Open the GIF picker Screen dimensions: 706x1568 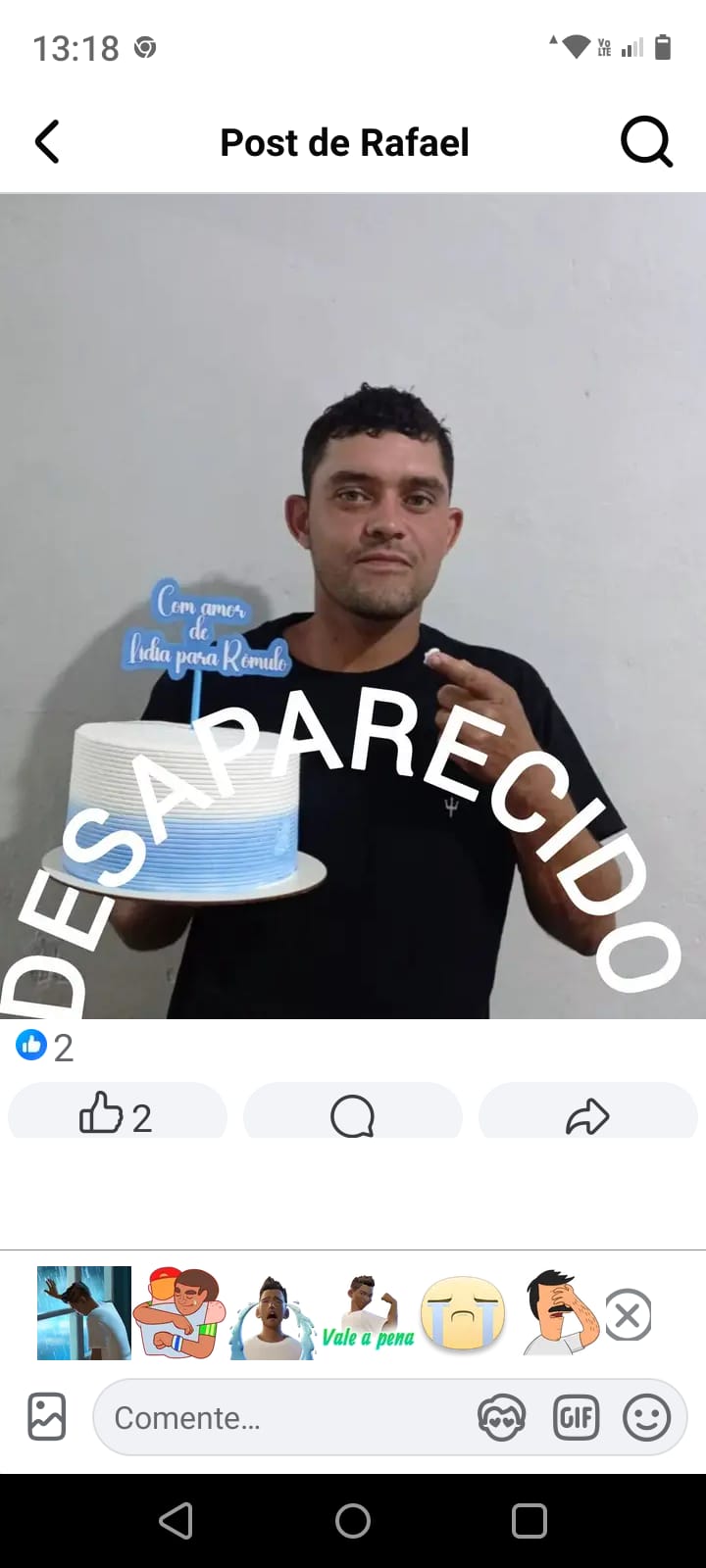pos(576,1417)
